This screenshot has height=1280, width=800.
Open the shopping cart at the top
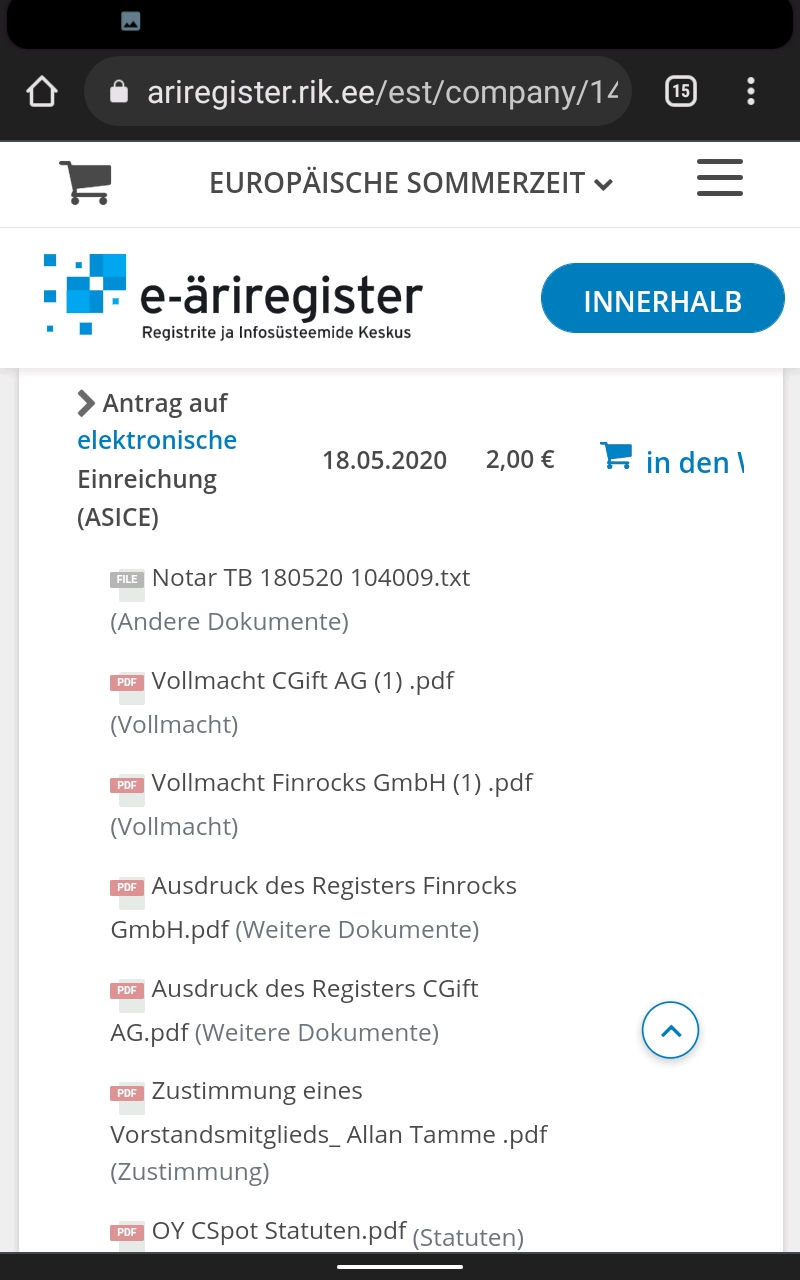(85, 182)
